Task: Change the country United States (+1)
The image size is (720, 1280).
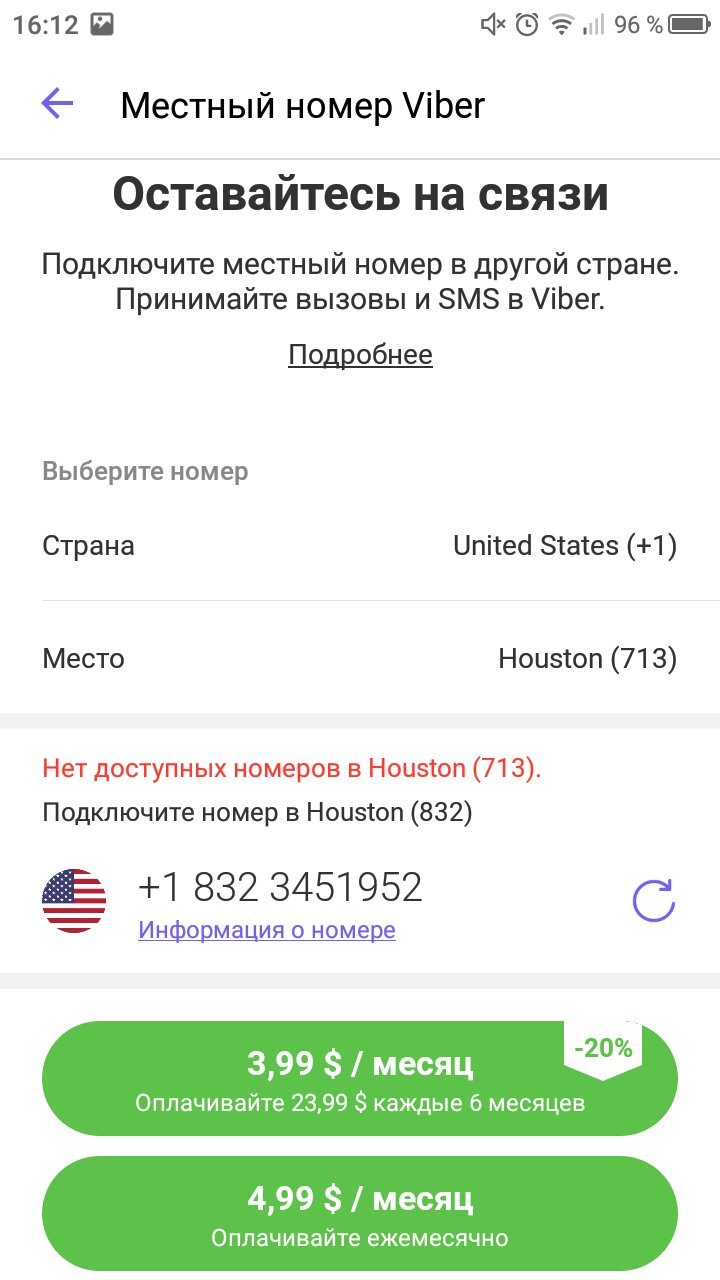Action: [360, 545]
